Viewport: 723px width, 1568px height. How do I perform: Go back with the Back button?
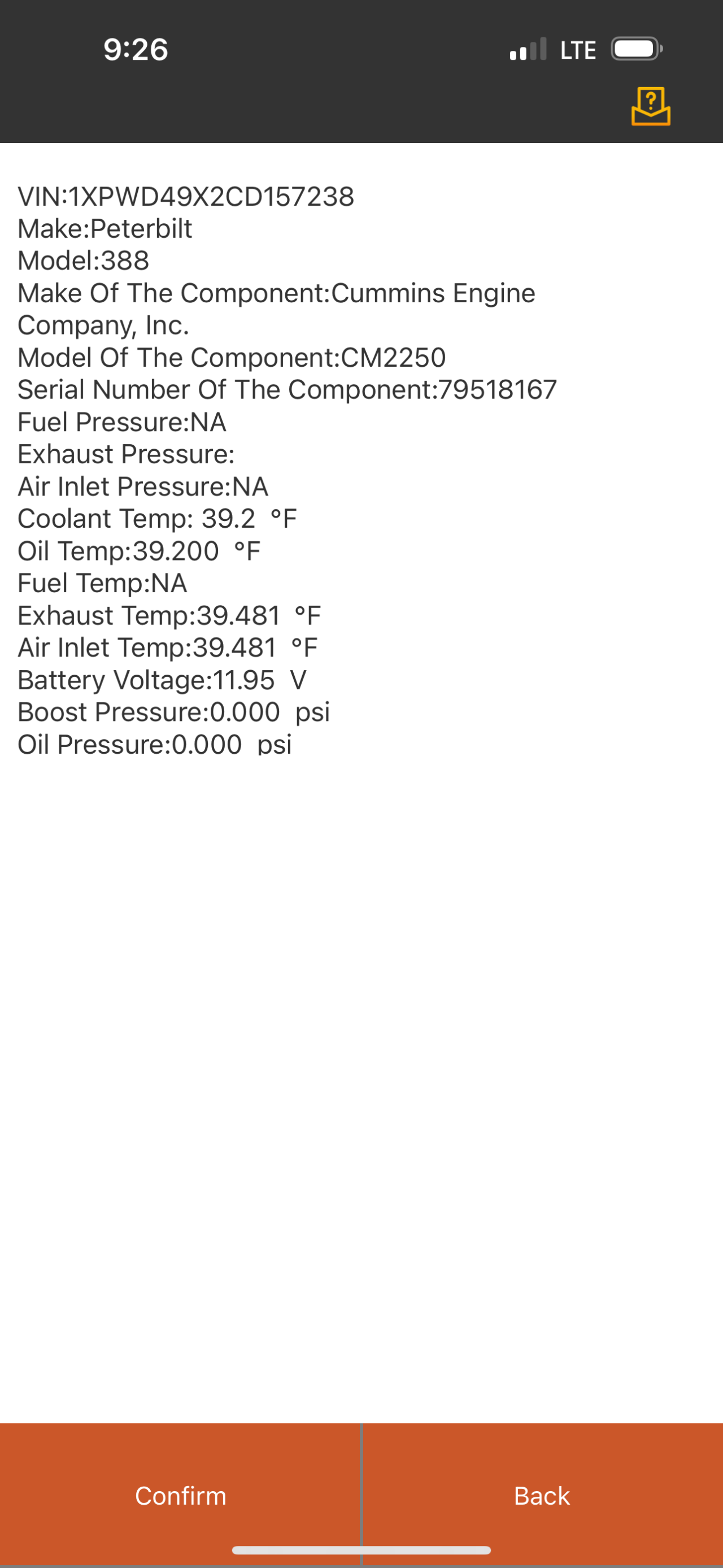point(542,1495)
